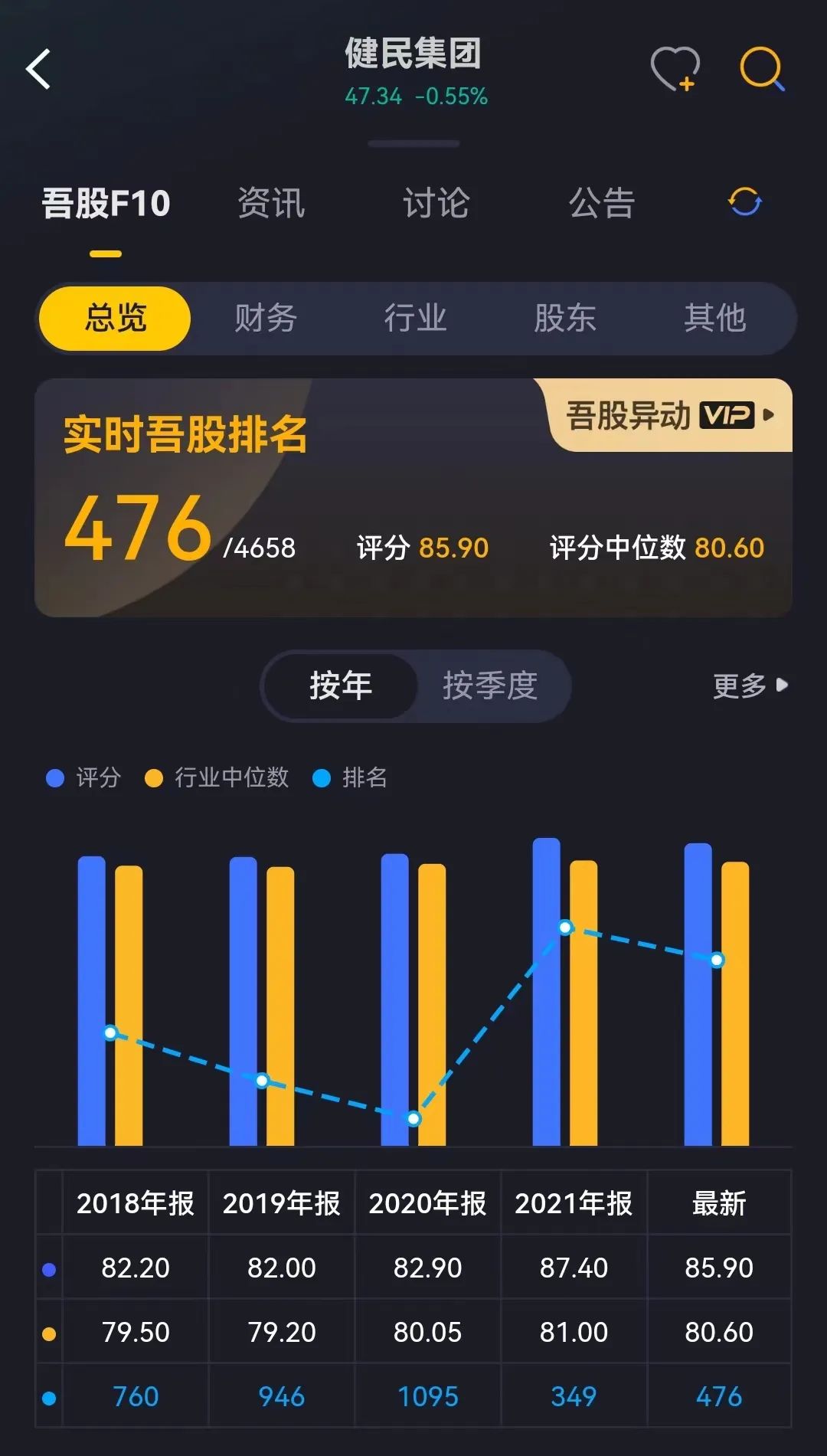Select the 行业 section chip

click(415, 318)
